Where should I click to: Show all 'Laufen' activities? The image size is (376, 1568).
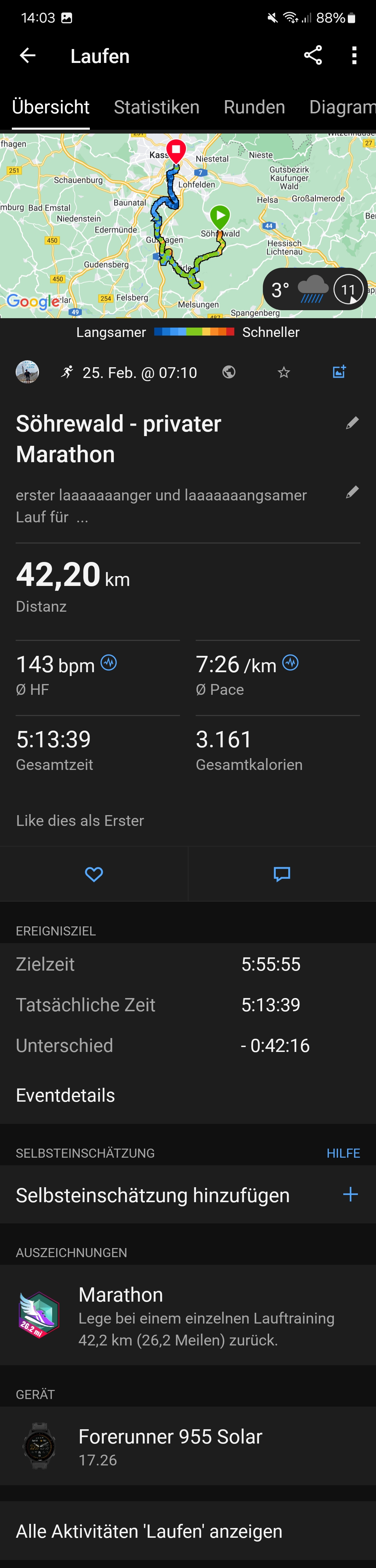pyautogui.click(x=149, y=1531)
